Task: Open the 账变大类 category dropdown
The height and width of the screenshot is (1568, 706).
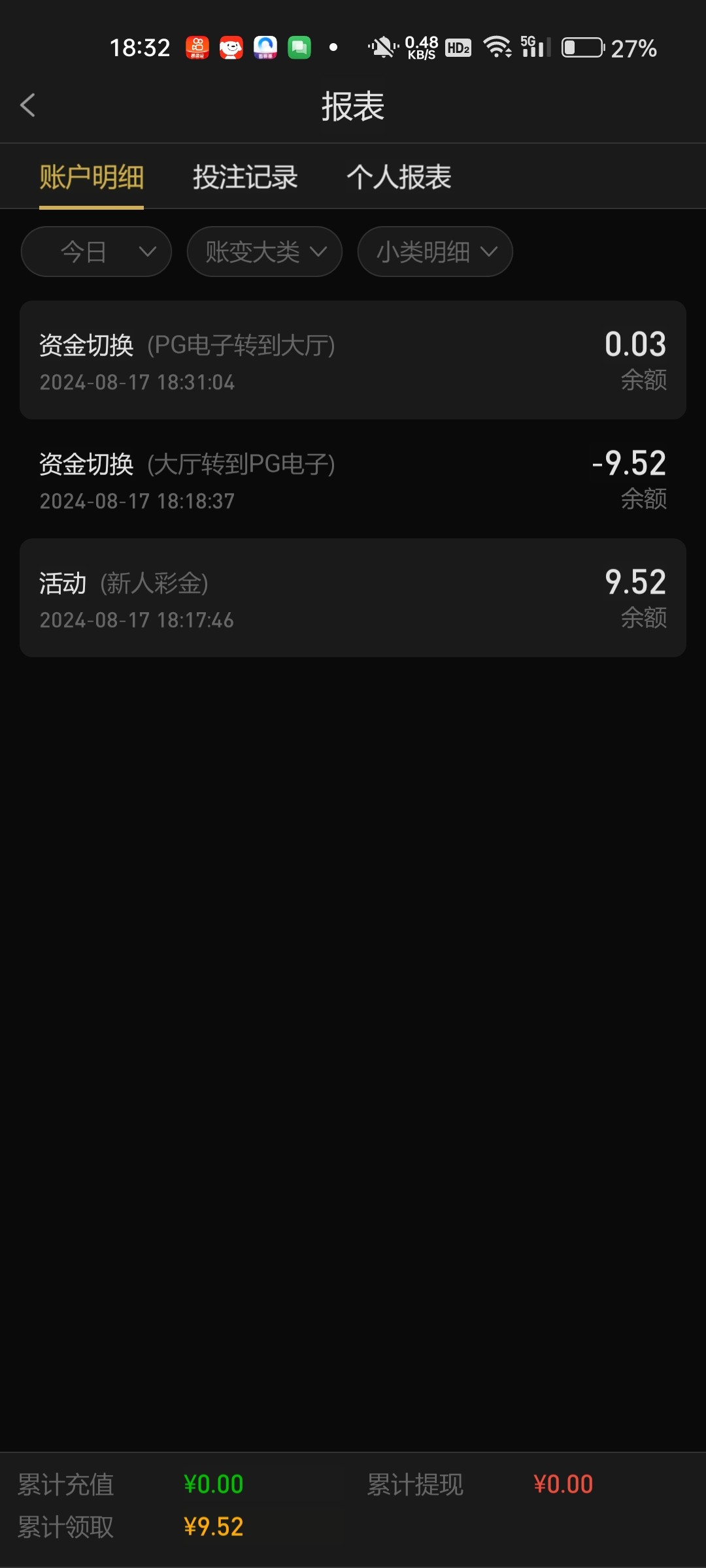Action: 265,252
